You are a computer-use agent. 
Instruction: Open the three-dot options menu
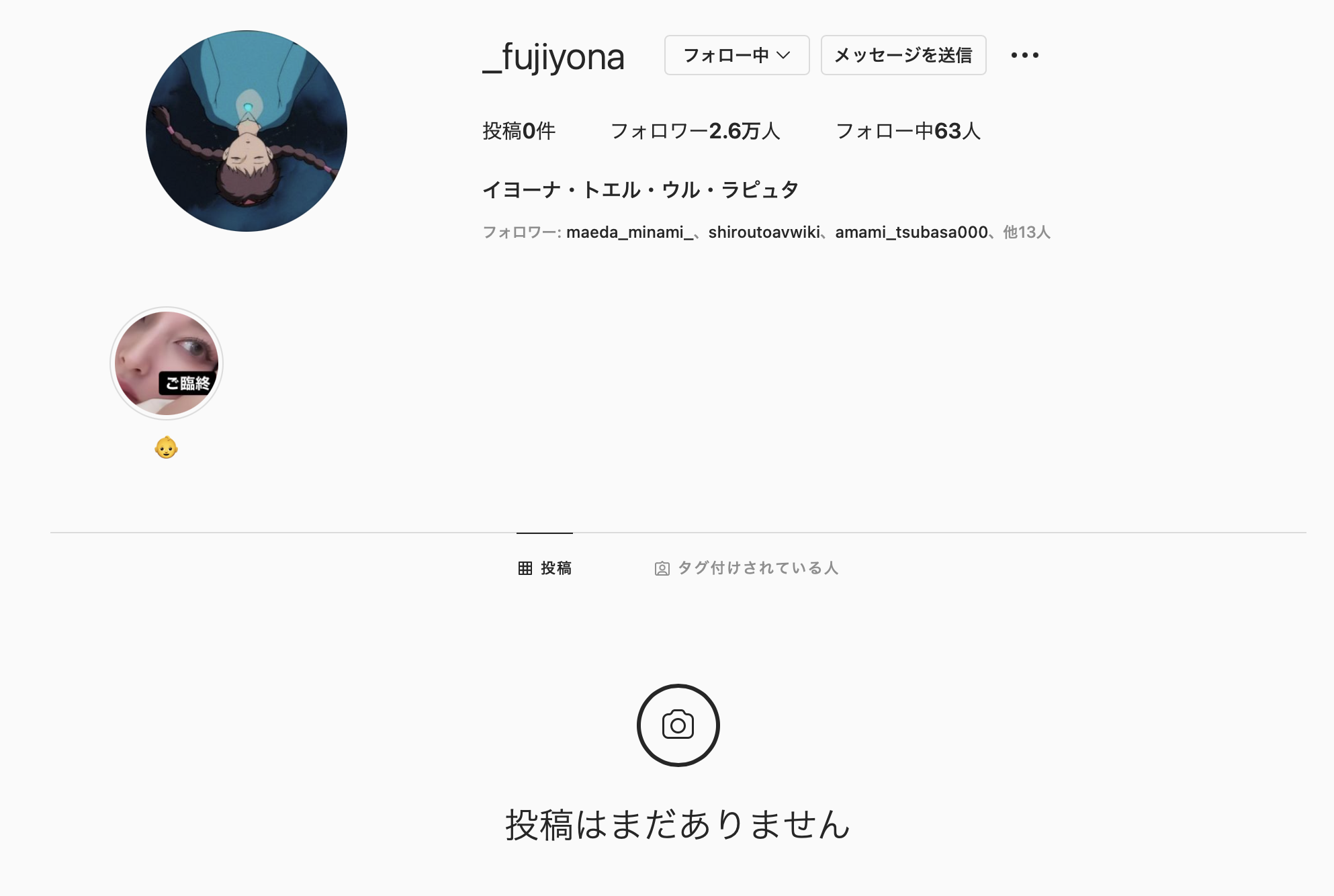(x=1024, y=55)
